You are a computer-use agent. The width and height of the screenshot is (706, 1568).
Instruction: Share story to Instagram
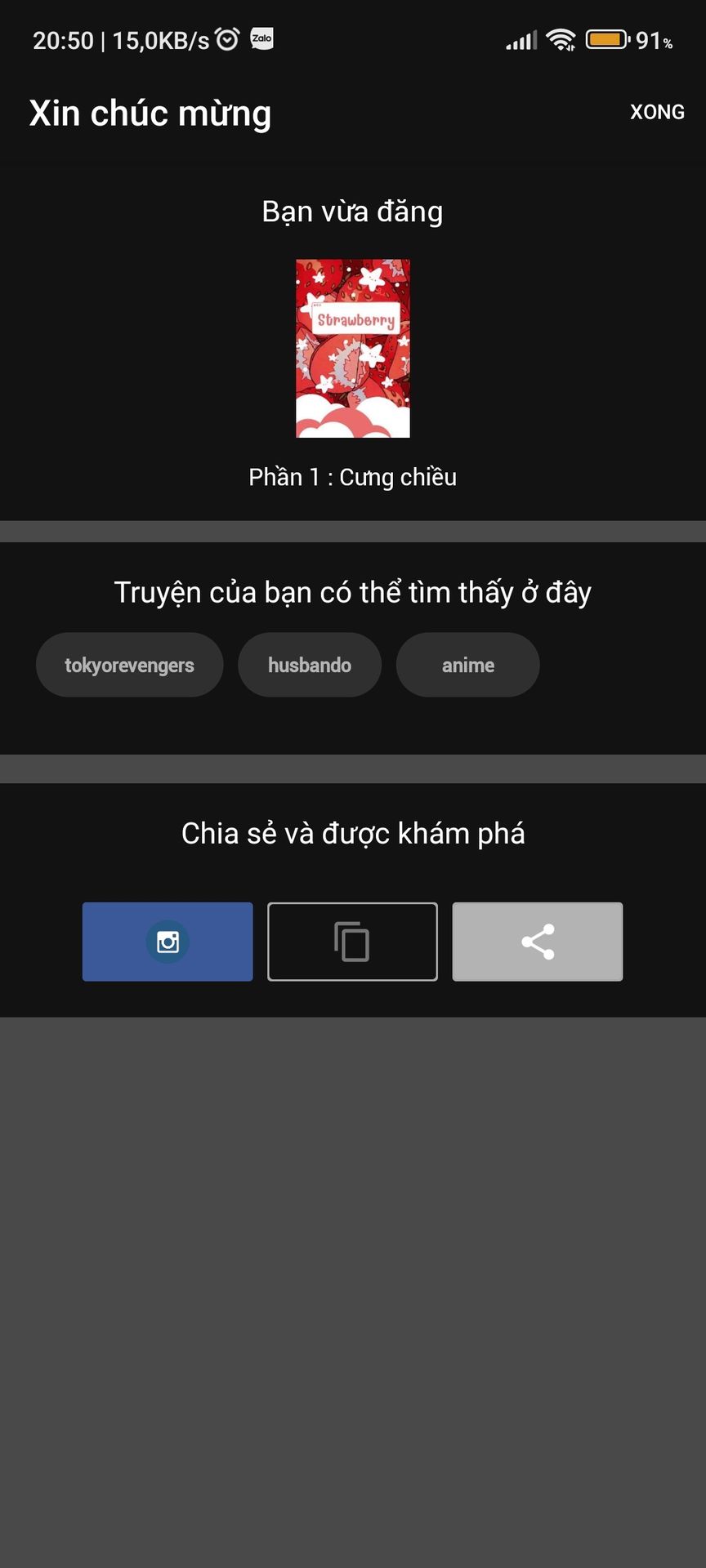168,942
